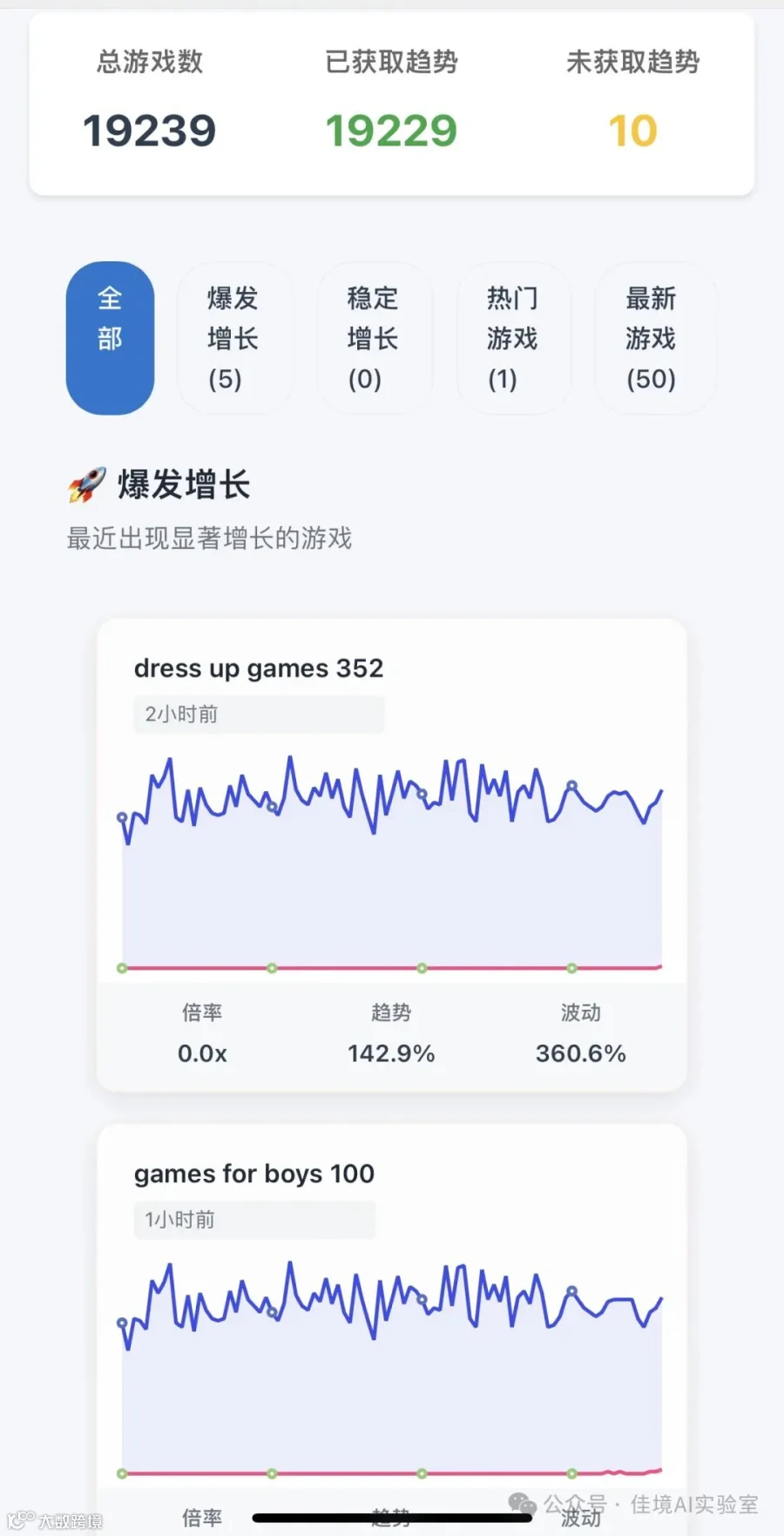Open the 最新游戏 (50) tab
Image resolution: width=784 pixels, height=1536 pixels.
click(653, 338)
